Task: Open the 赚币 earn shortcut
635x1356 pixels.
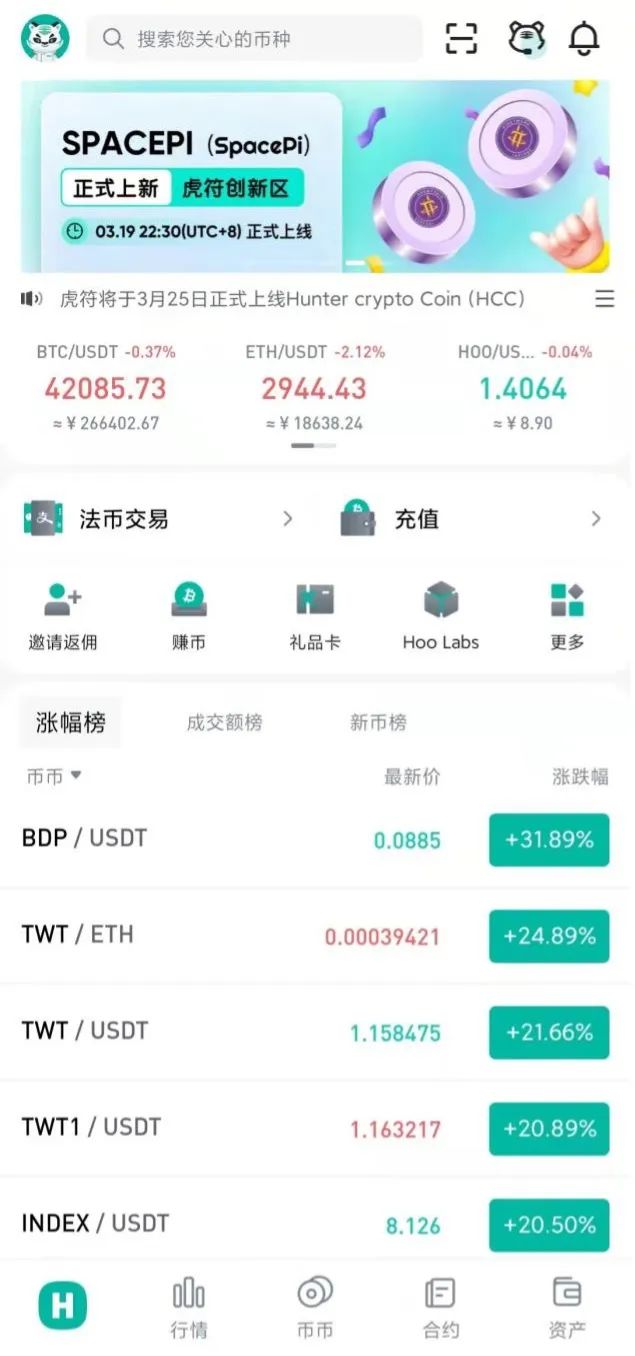Action: [x=189, y=617]
